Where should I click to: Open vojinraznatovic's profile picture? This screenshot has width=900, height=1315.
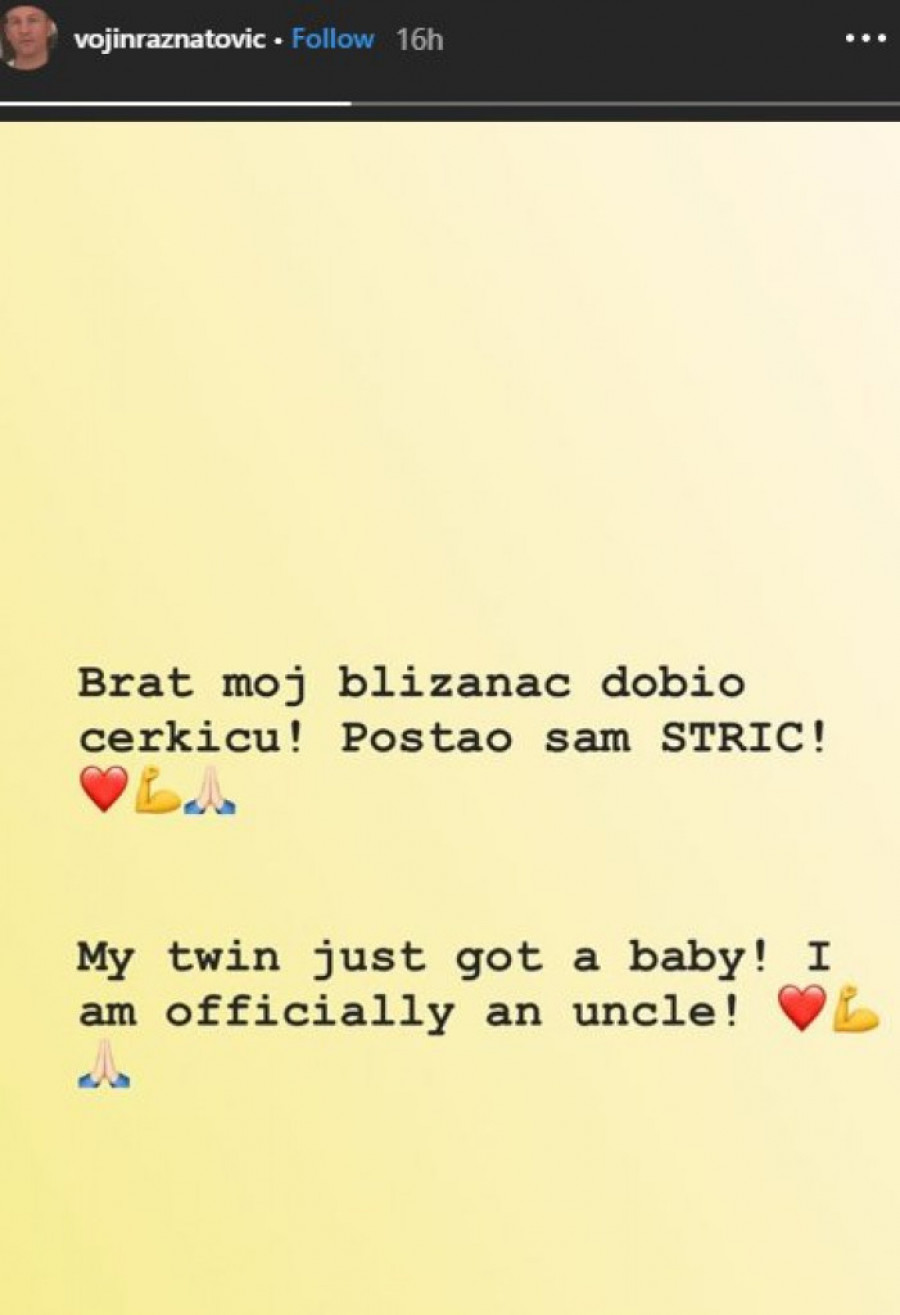tap(28, 37)
